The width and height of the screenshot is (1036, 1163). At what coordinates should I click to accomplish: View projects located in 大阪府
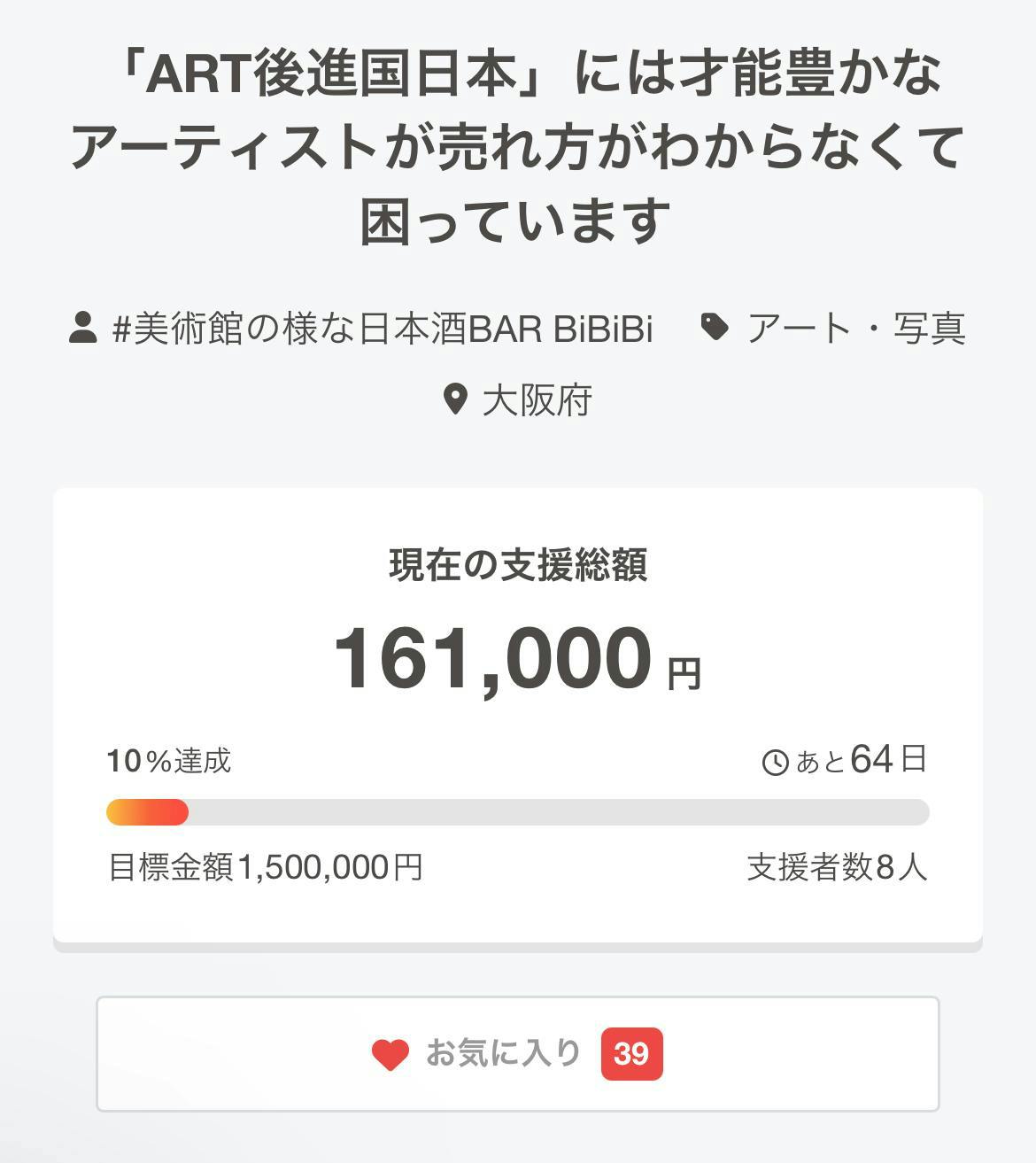536,401
